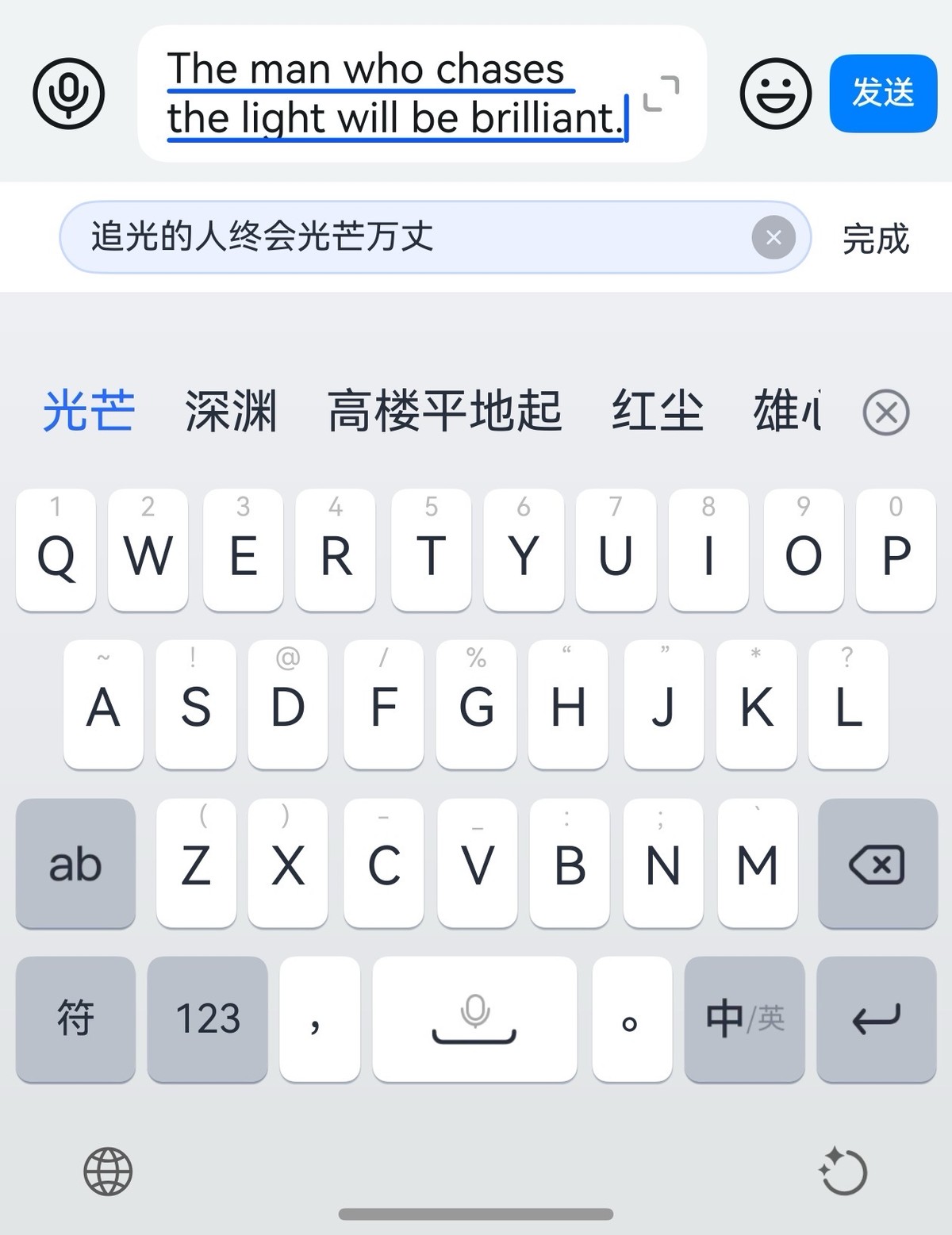
Task: Open the emoji smiley panel
Action: (773, 93)
